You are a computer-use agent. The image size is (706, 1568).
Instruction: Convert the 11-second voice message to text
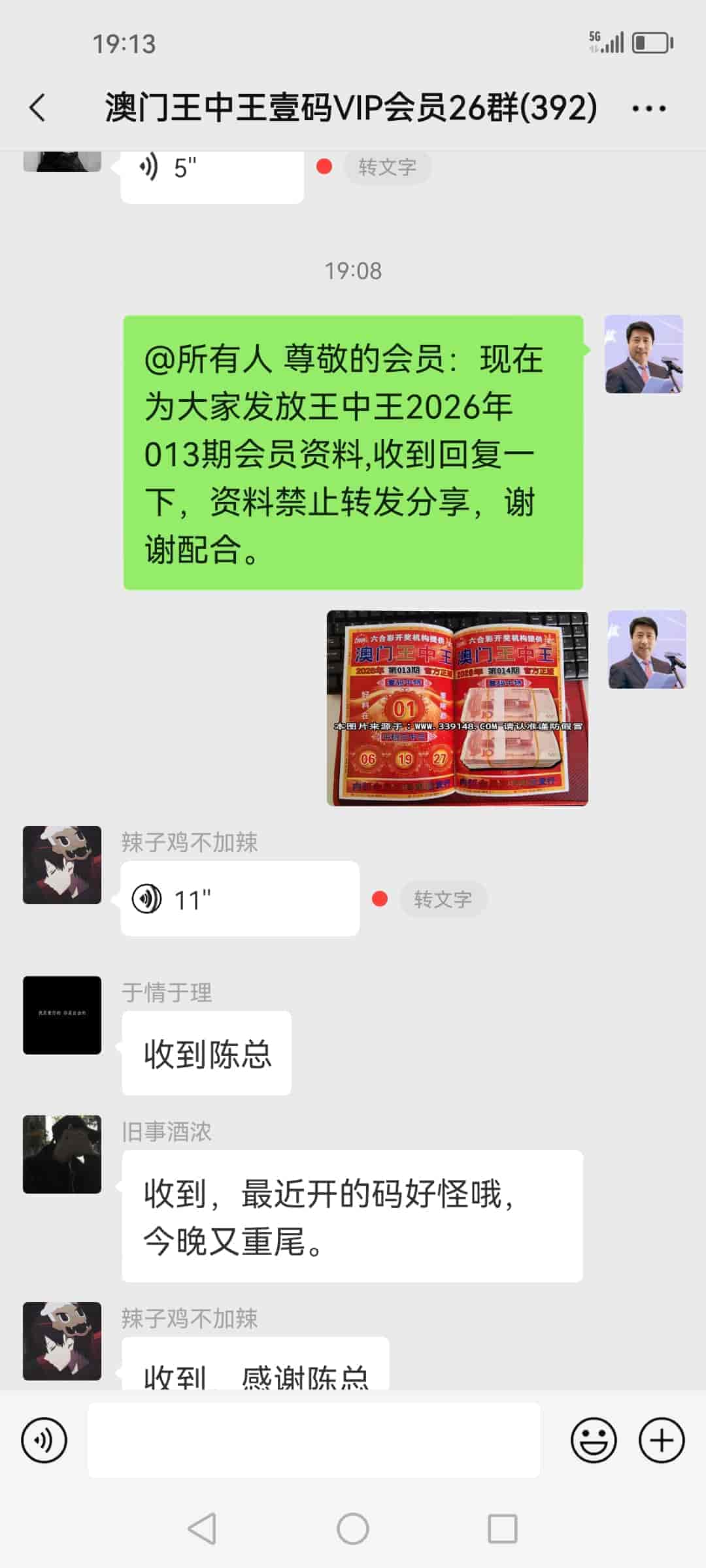coord(443,899)
